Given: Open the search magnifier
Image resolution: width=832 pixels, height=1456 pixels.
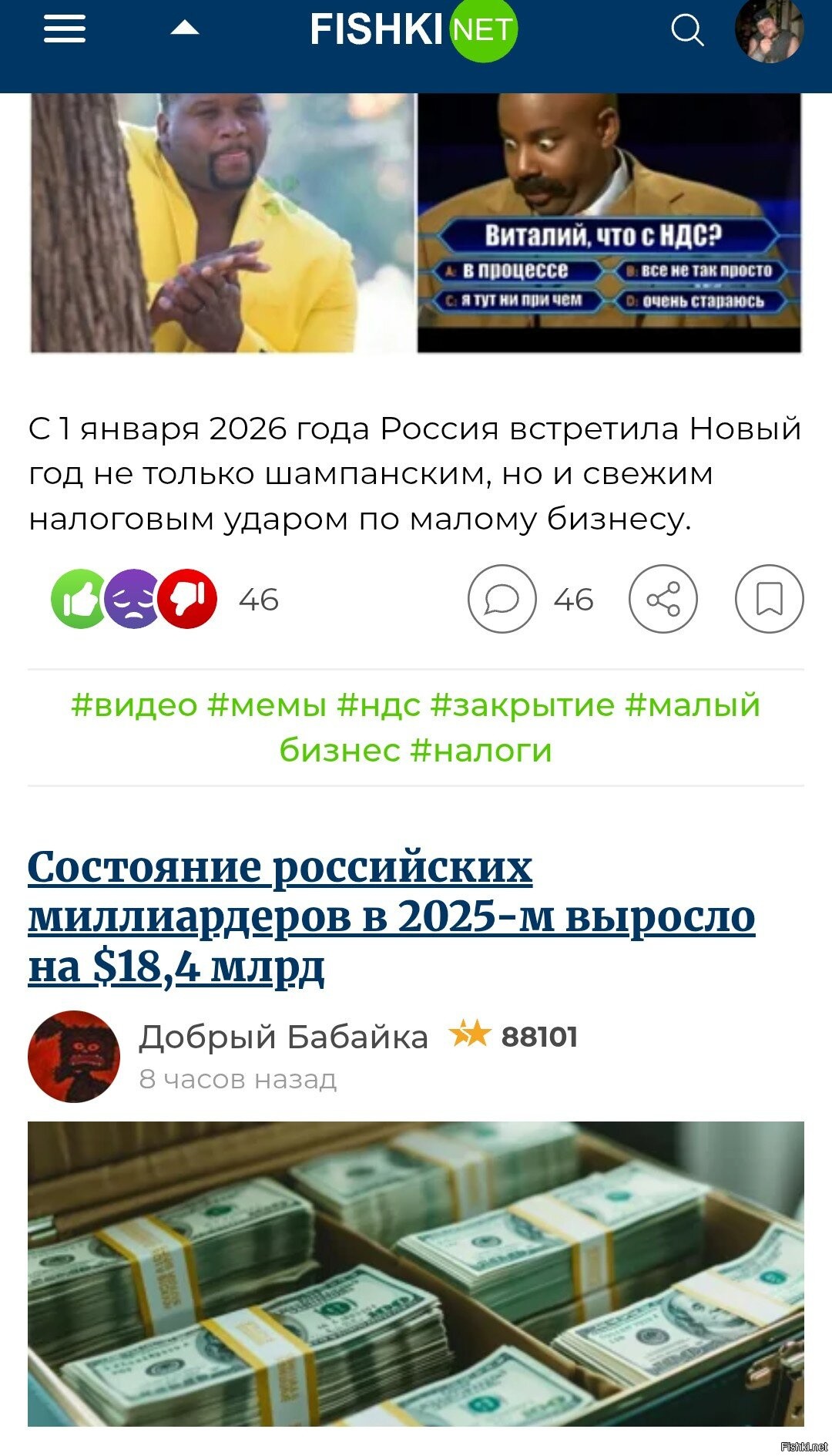Looking at the screenshot, I should [686, 31].
